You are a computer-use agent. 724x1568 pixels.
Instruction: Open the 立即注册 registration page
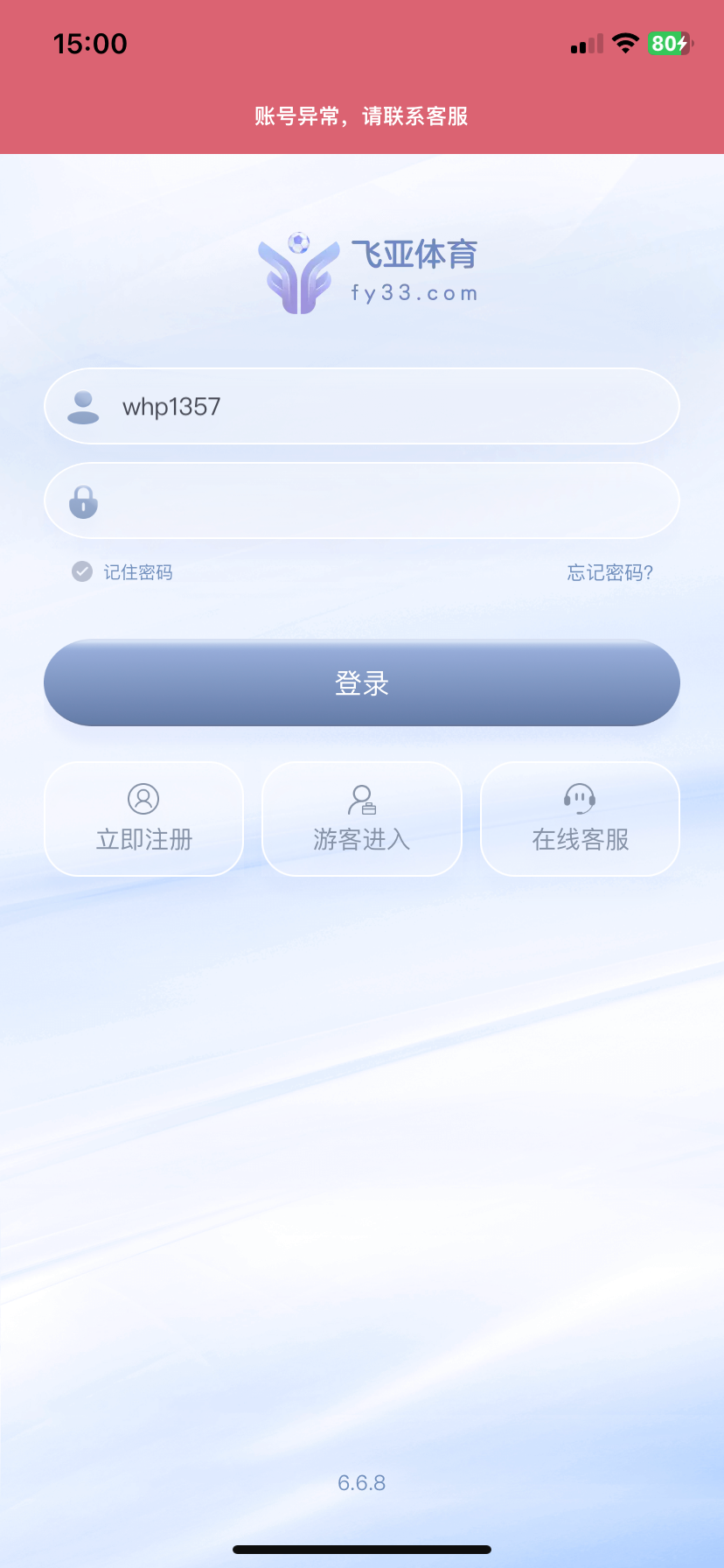(x=143, y=819)
